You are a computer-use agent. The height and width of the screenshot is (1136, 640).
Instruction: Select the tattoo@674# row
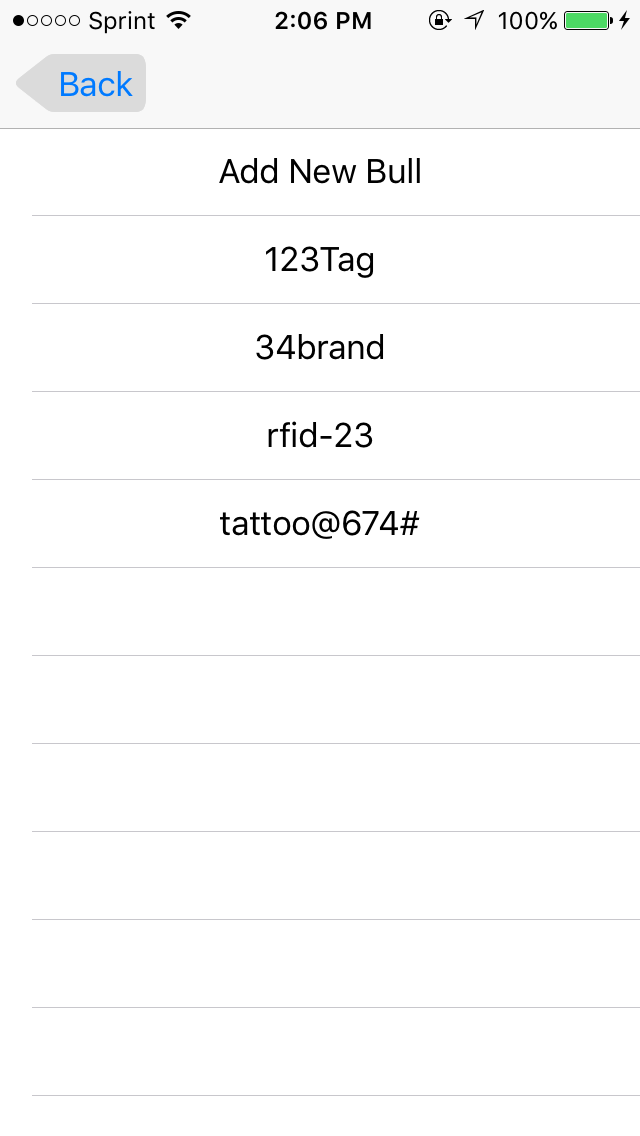320,524
